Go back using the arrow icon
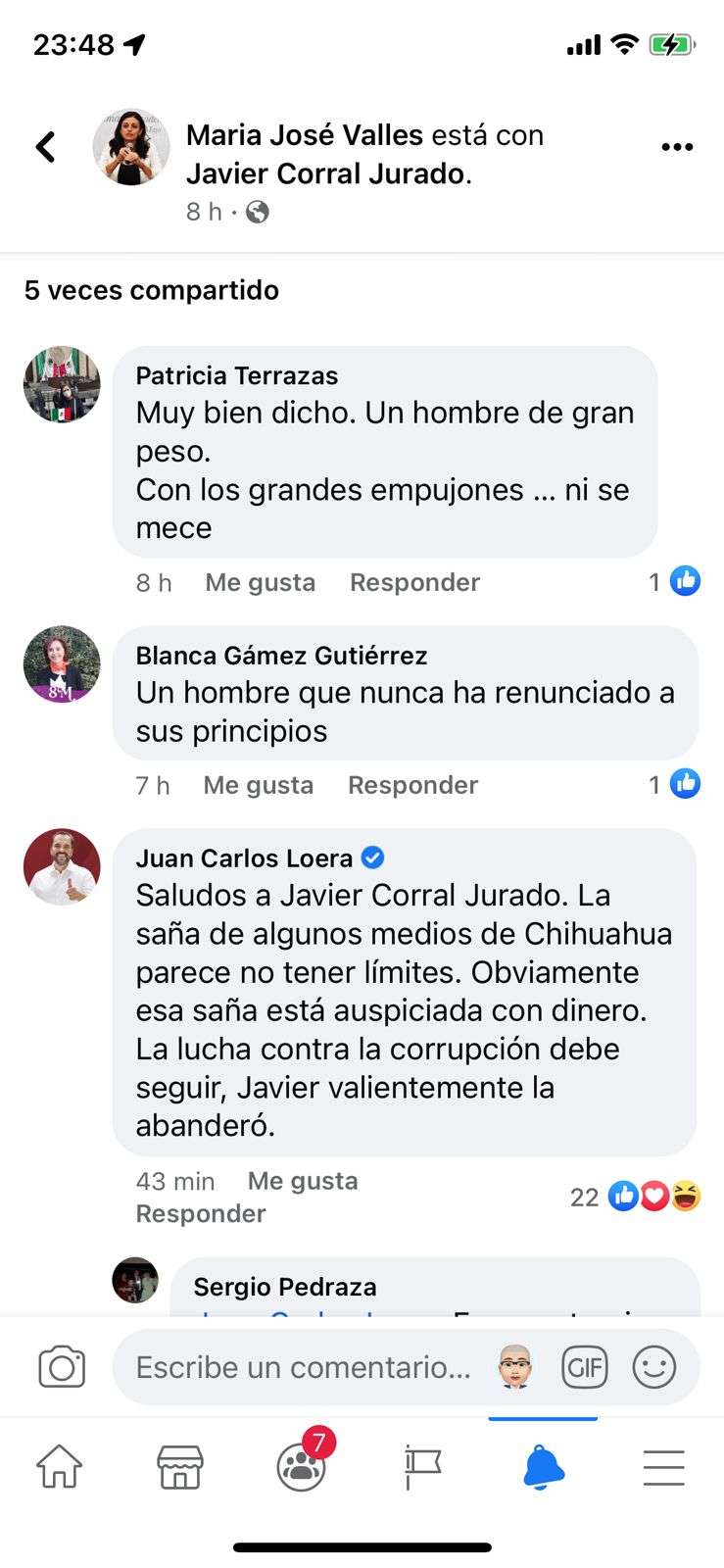 (45, 147)
